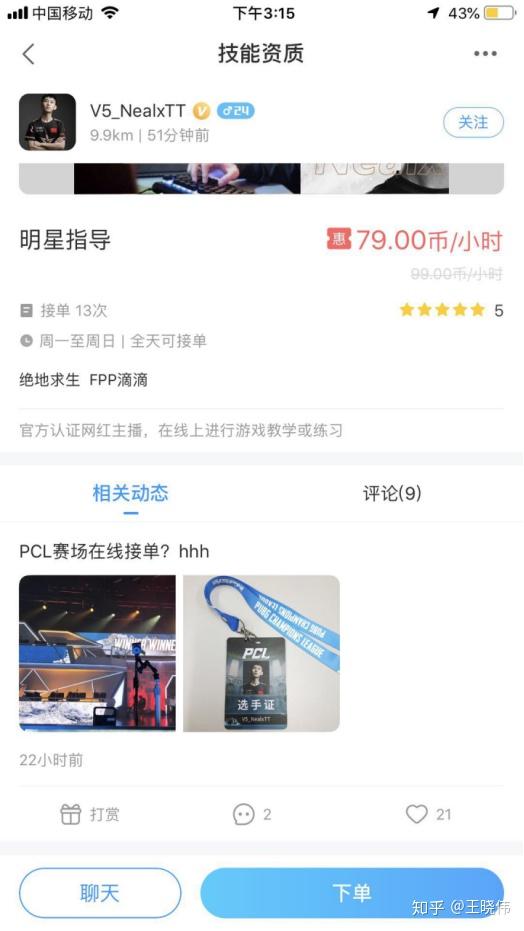Go back using the top-left arrow
This screenshot has height=931, width=524.
[28, 53]
